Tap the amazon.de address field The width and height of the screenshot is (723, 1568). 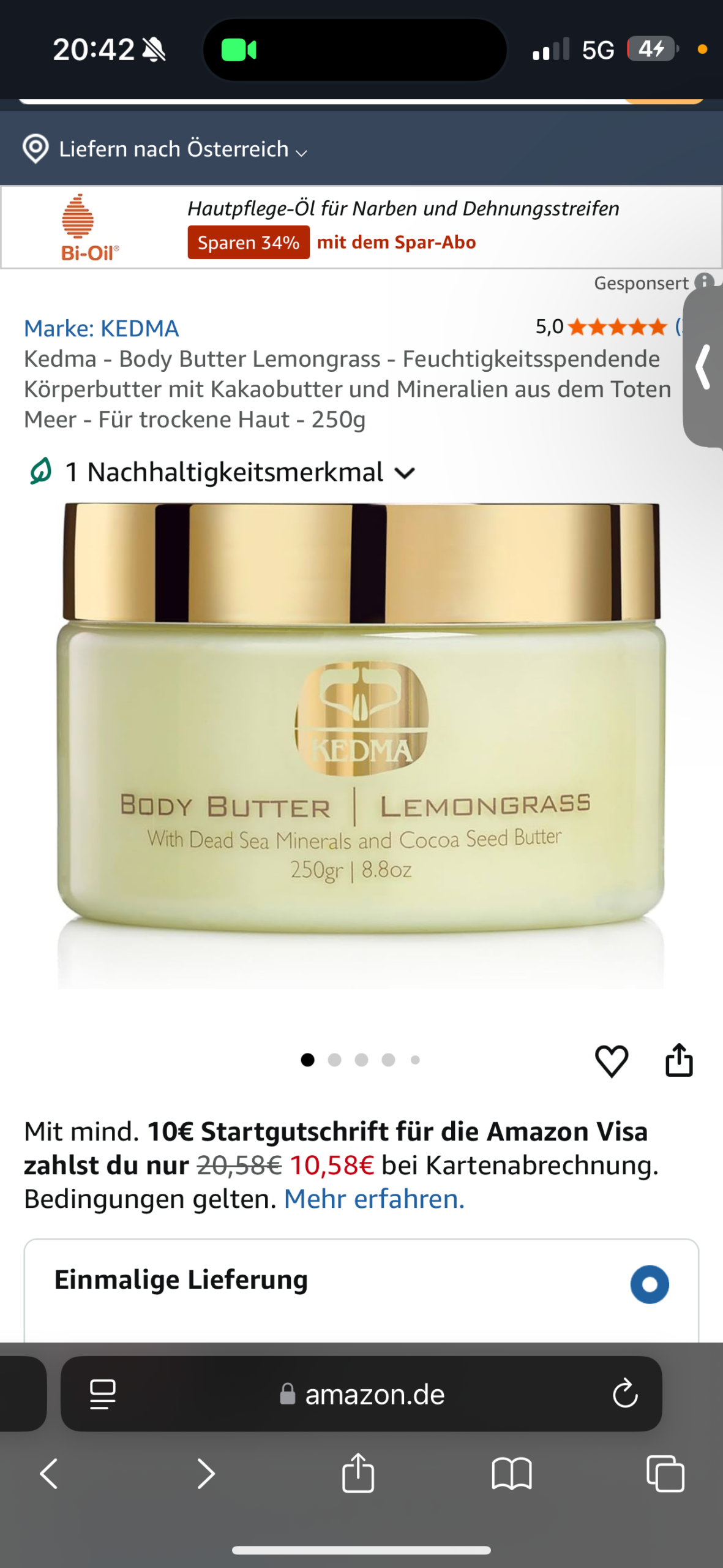click(374, 1394)
